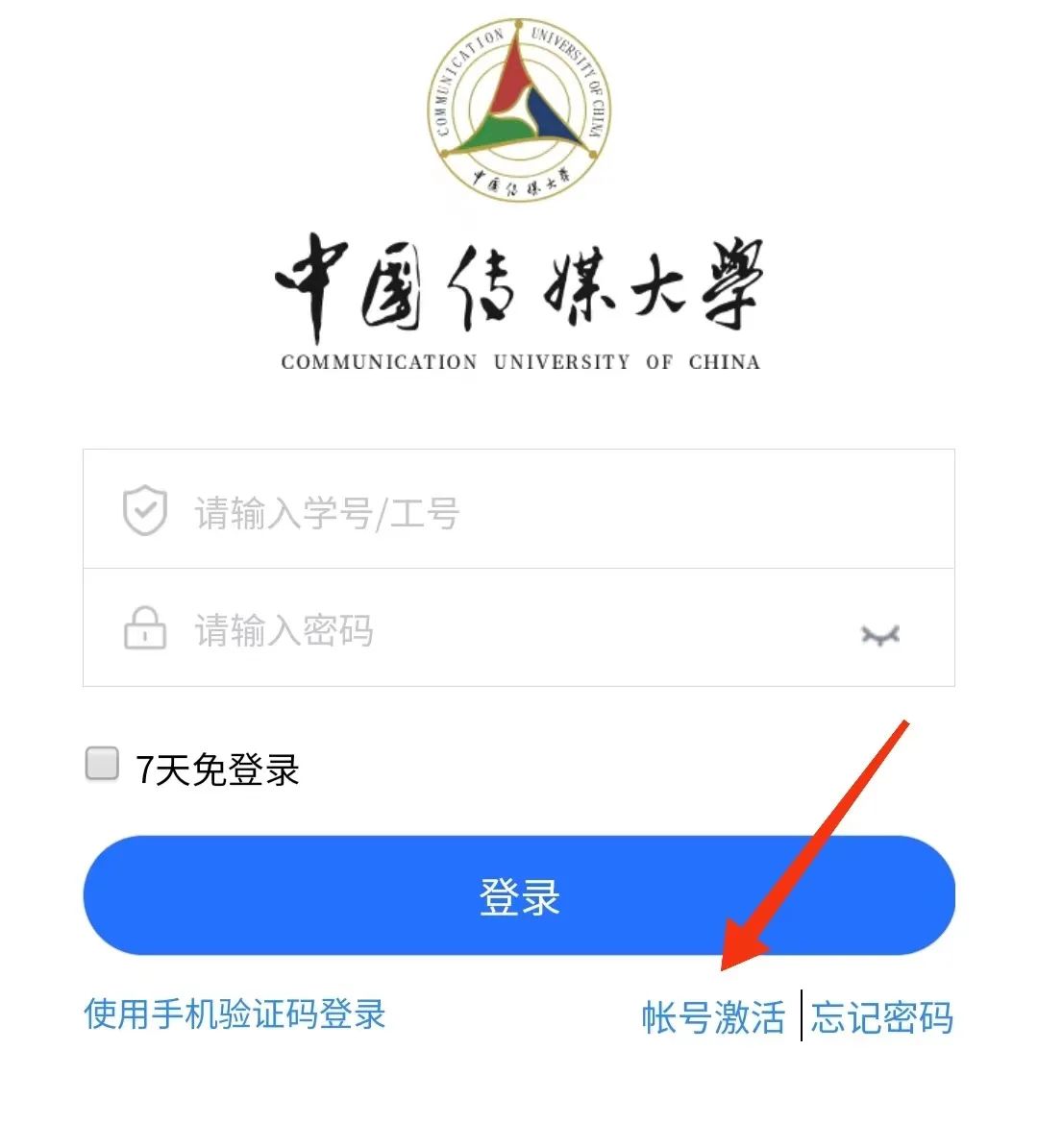Check the 7天免登录 checkbox
This screenshot has width=1038, height=1148.
click(x=102, y=765)
